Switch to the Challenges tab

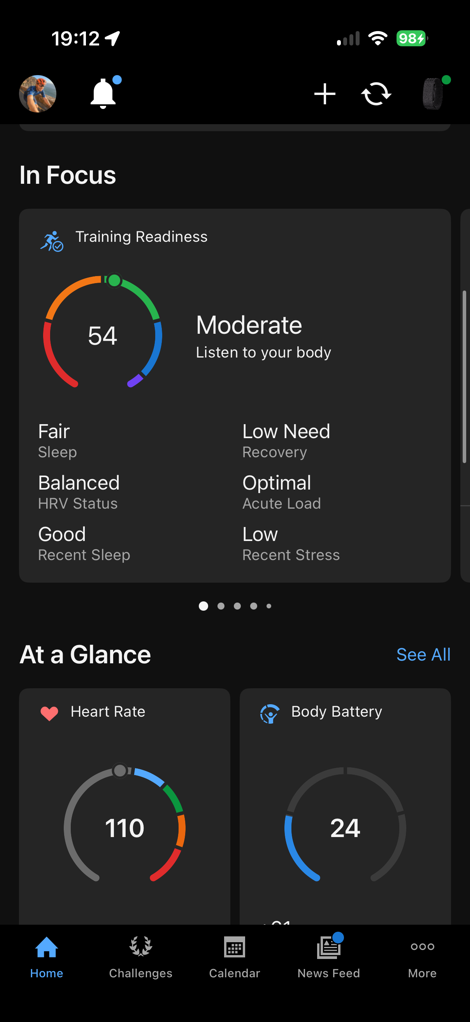141,957
